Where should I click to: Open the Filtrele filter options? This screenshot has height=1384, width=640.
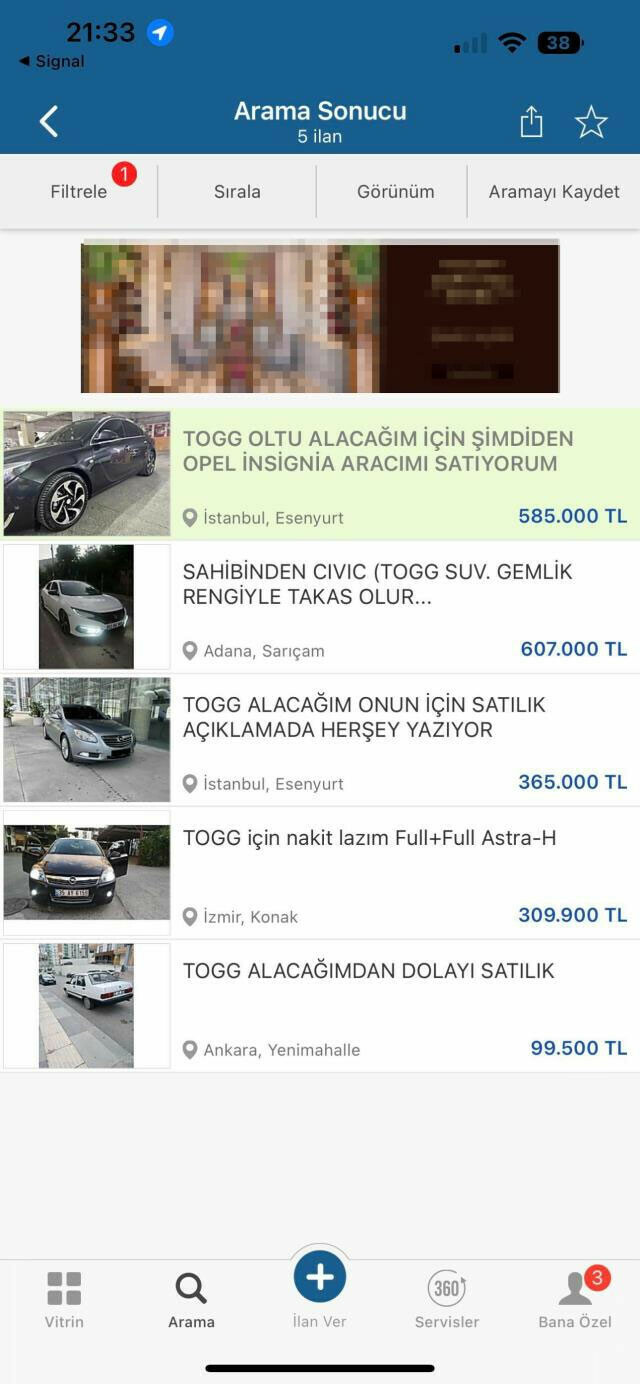79,191
